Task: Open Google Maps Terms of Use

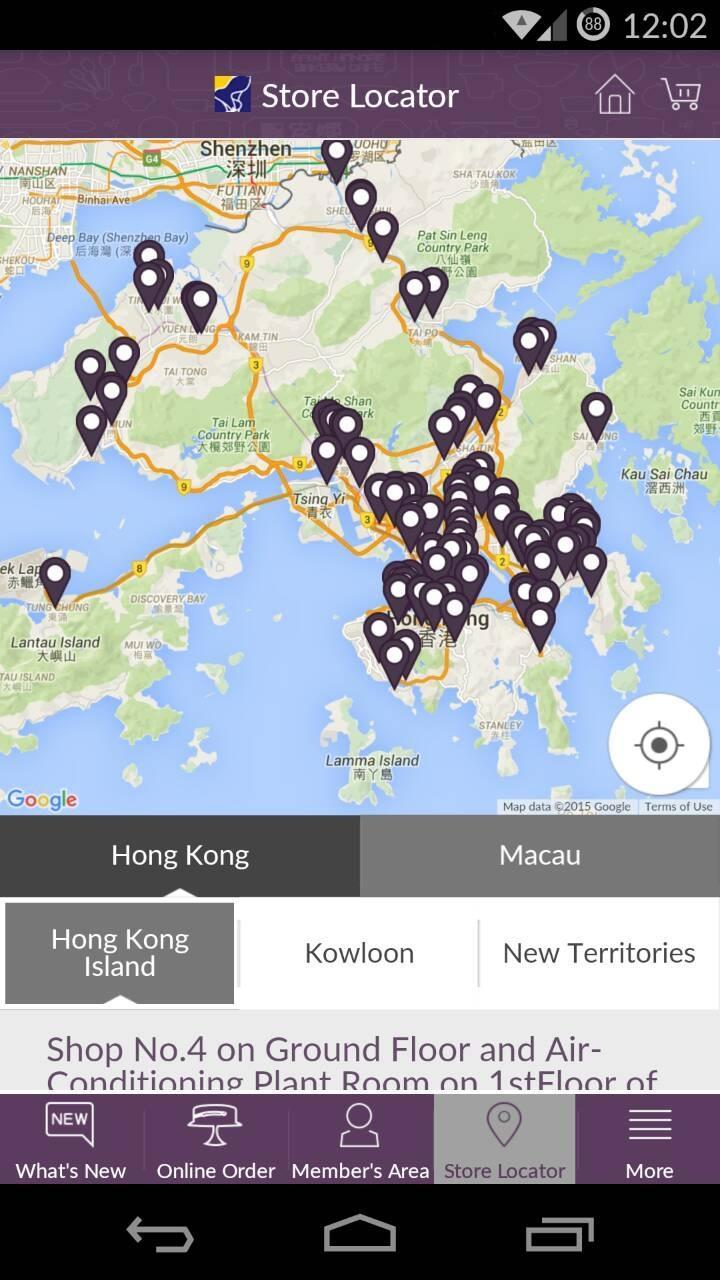Action: [678, 807]
